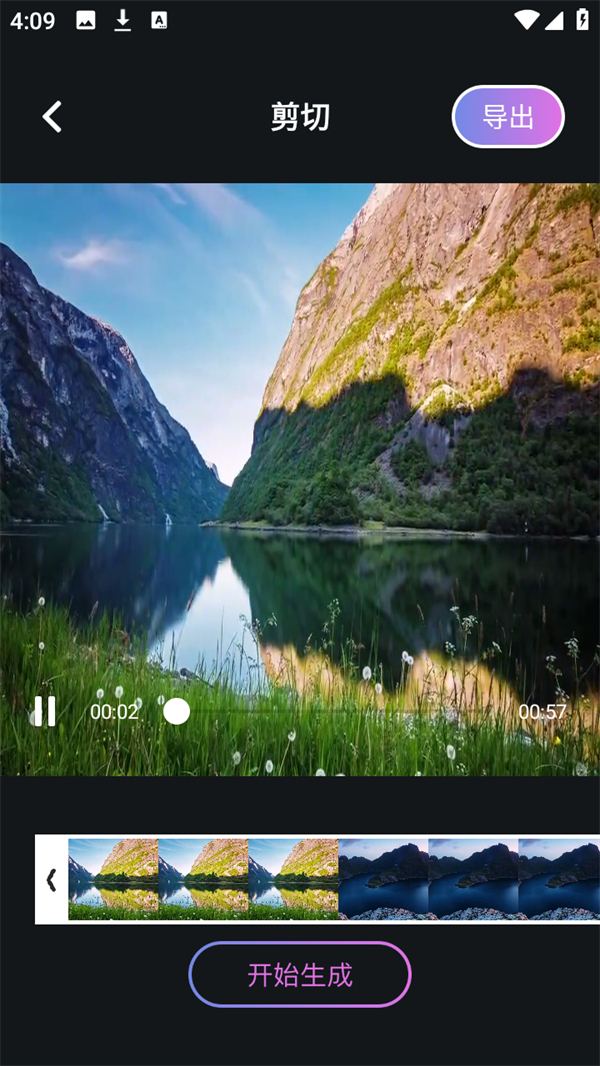Start generating with 开始生成
The image size is (600, 1066).
300,974
